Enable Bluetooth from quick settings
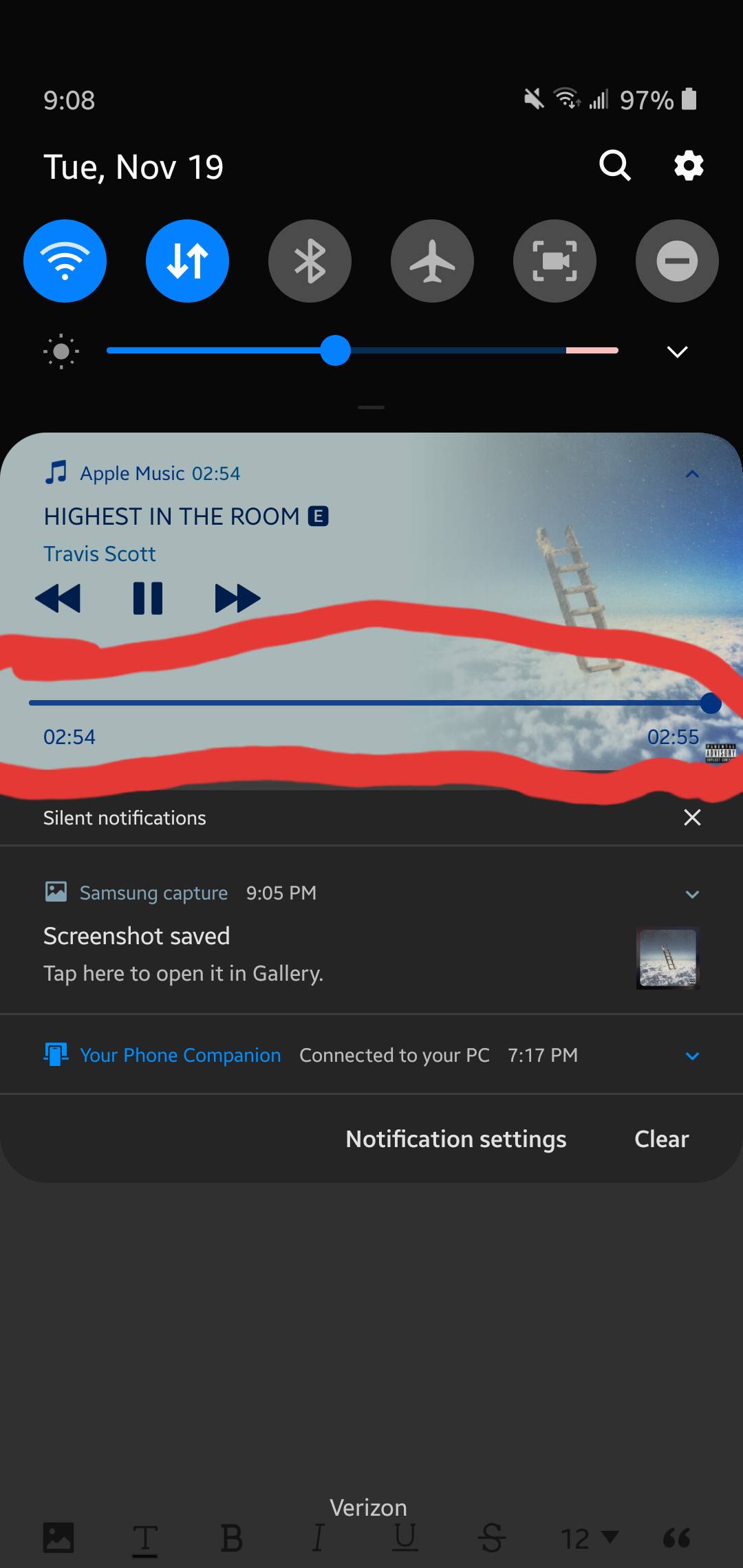The image size is (743, 1568). click(310, 261)
